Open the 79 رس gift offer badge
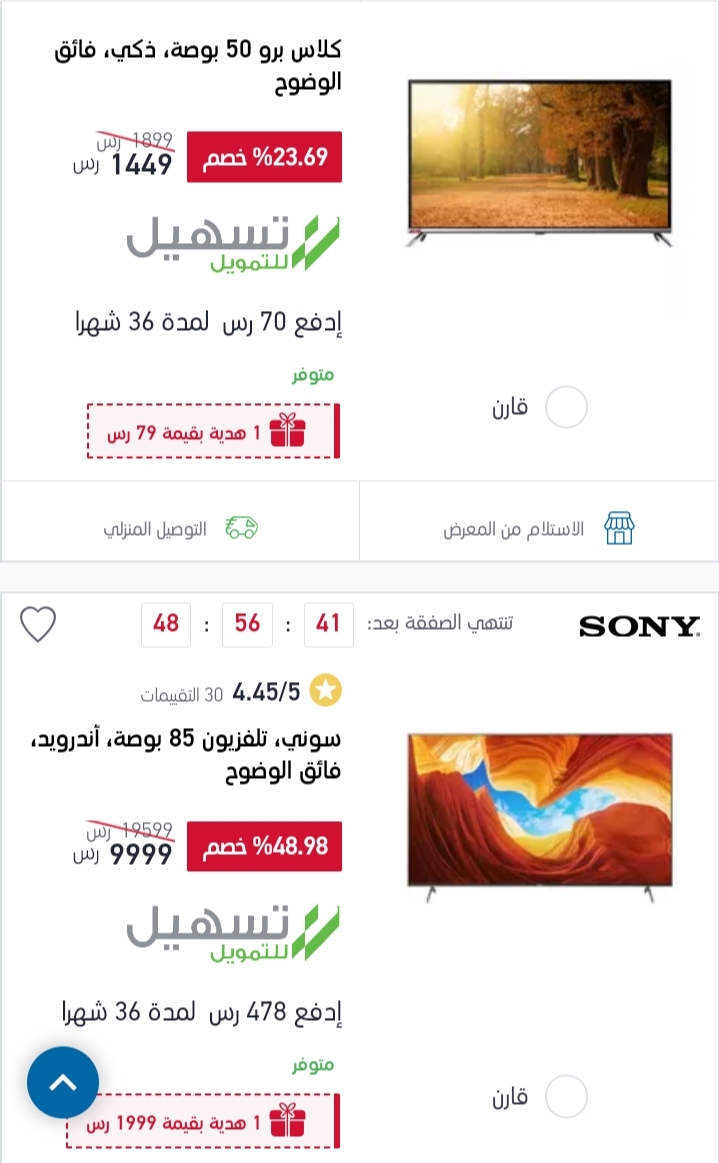 click(214, 431)
